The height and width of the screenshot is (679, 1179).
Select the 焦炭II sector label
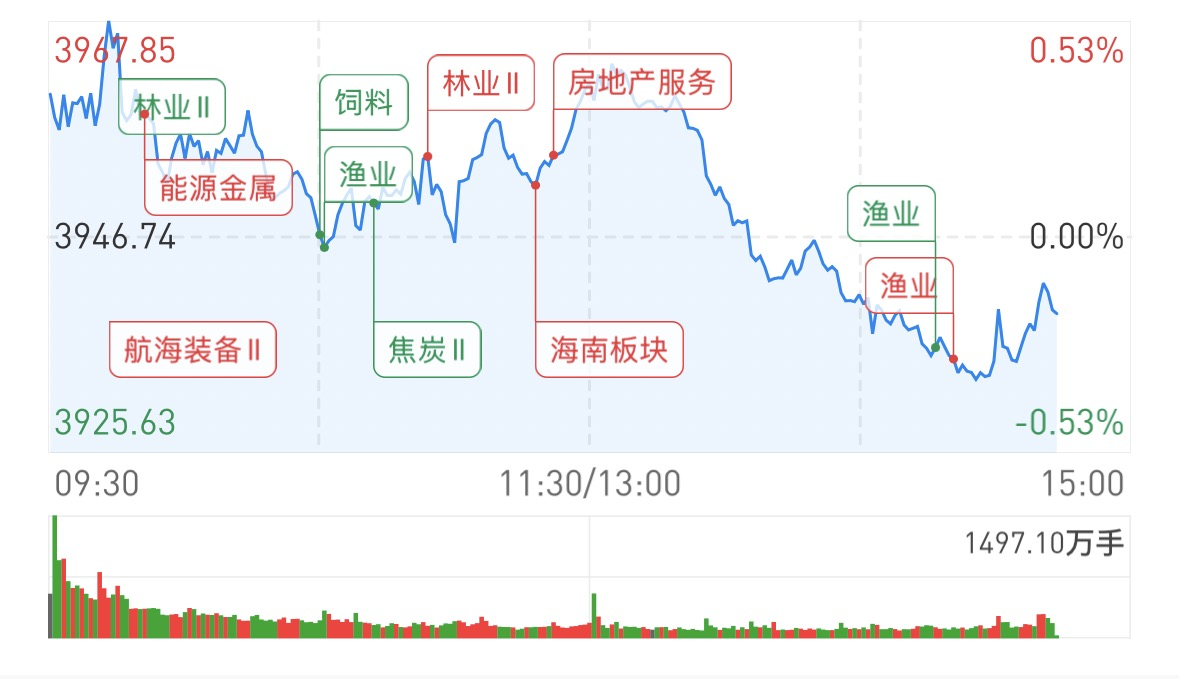[427, 350]
